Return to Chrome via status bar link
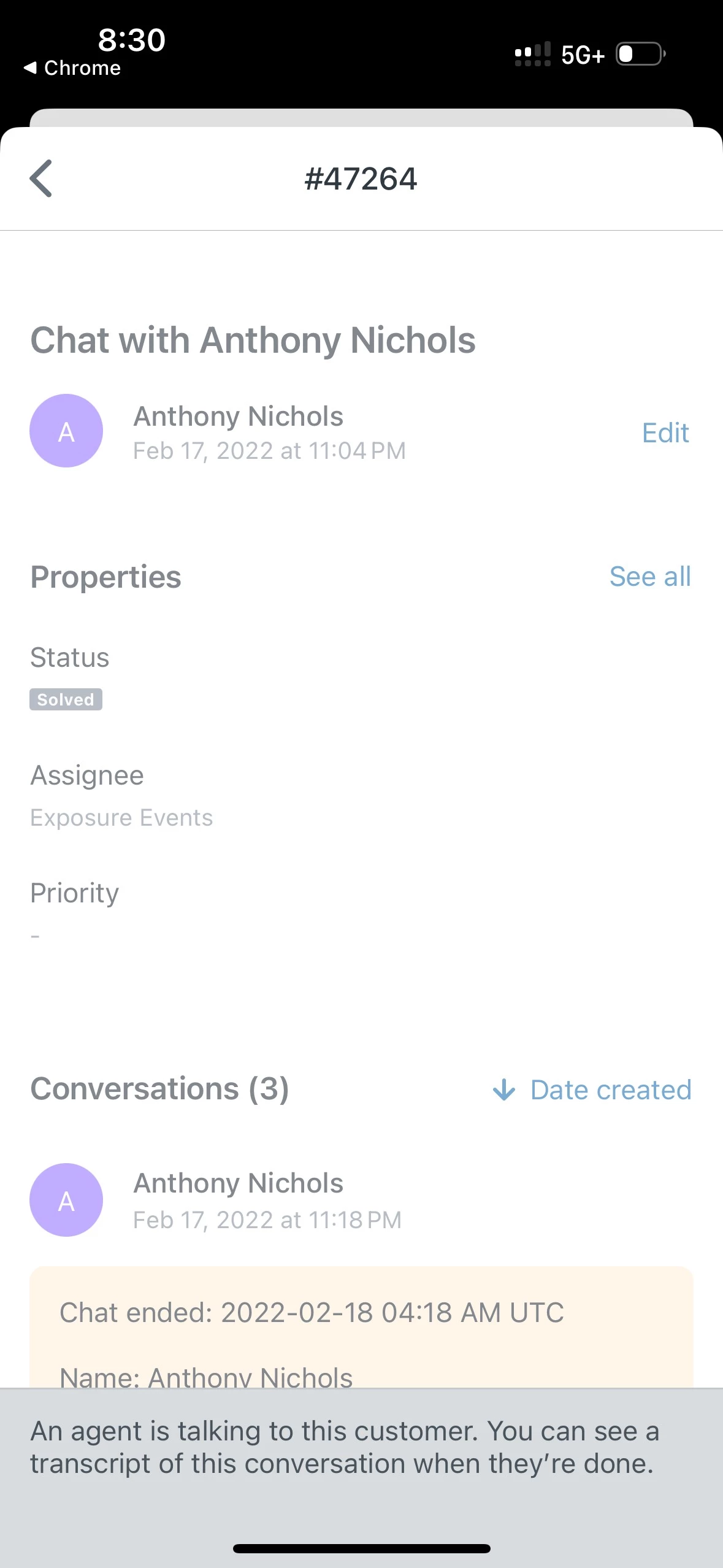The height and width of the screenshot is (1568, 723). 72,68
